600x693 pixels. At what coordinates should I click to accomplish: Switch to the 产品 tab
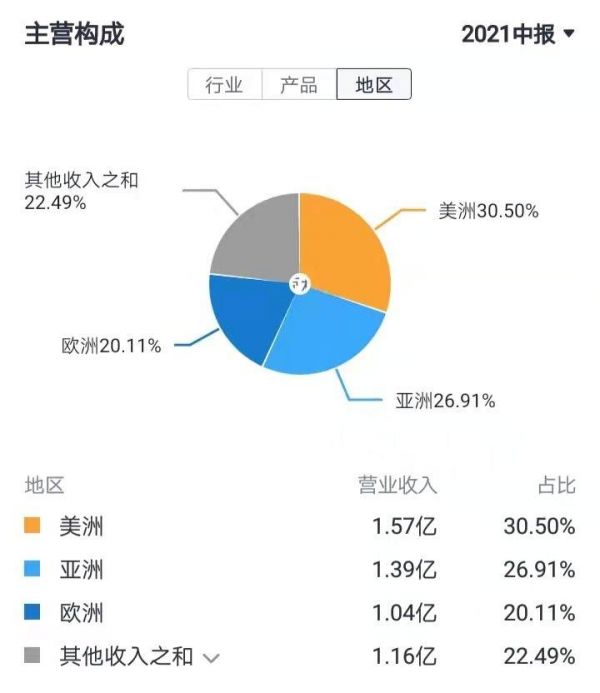299,85
